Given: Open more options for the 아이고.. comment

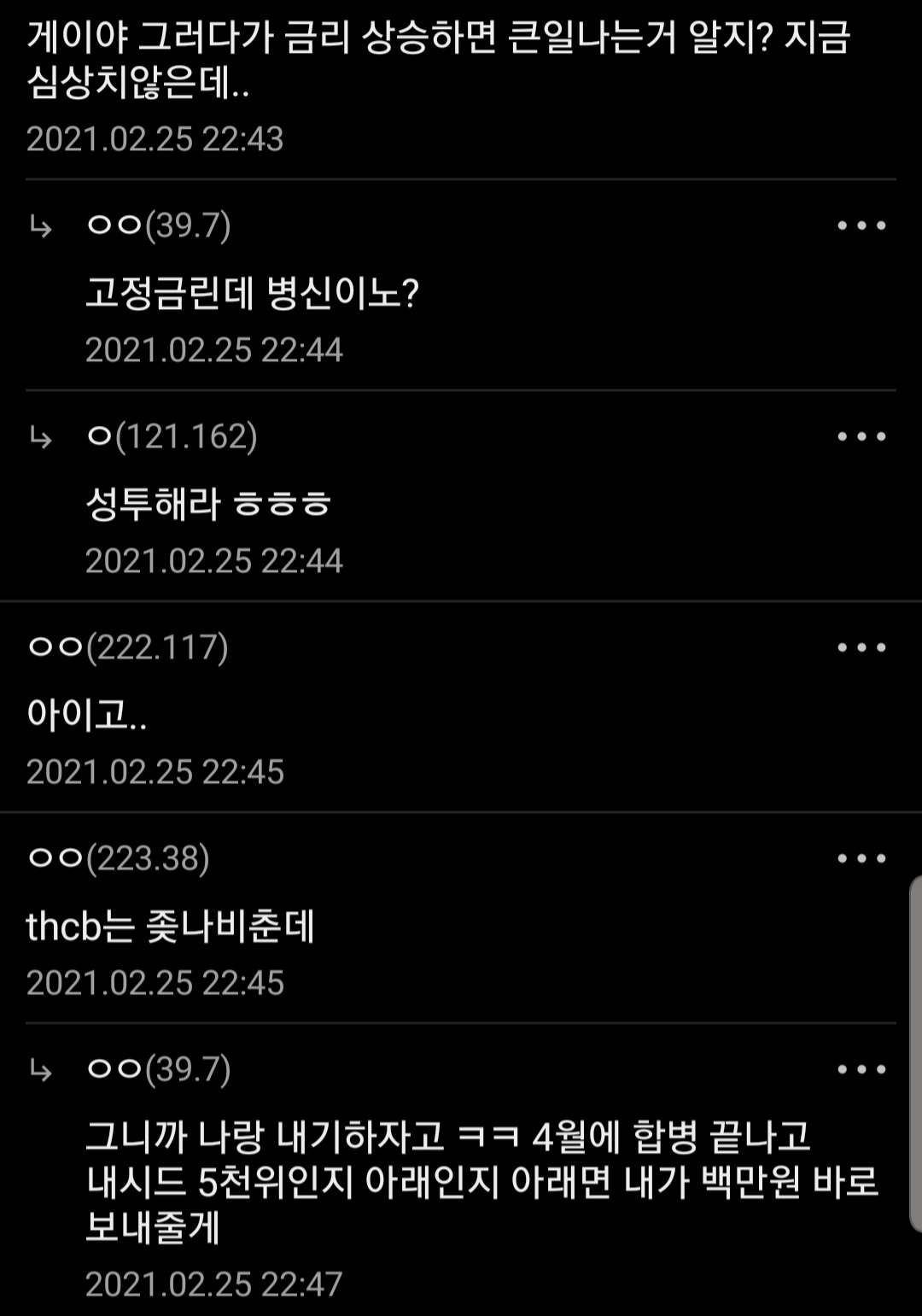Looking at the screenshot, I should point(861,648).
